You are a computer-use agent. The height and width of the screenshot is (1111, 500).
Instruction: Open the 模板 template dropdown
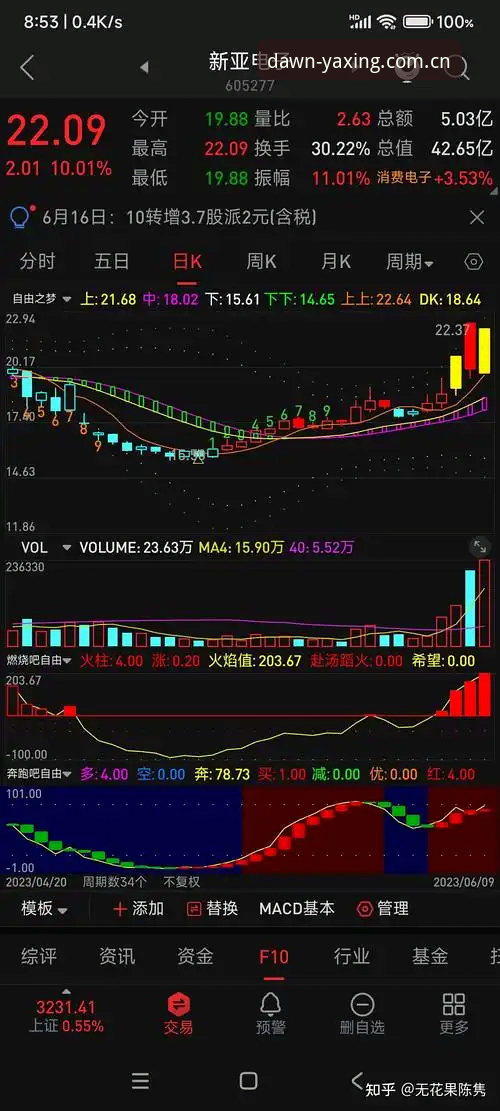[x=45, y=909]
